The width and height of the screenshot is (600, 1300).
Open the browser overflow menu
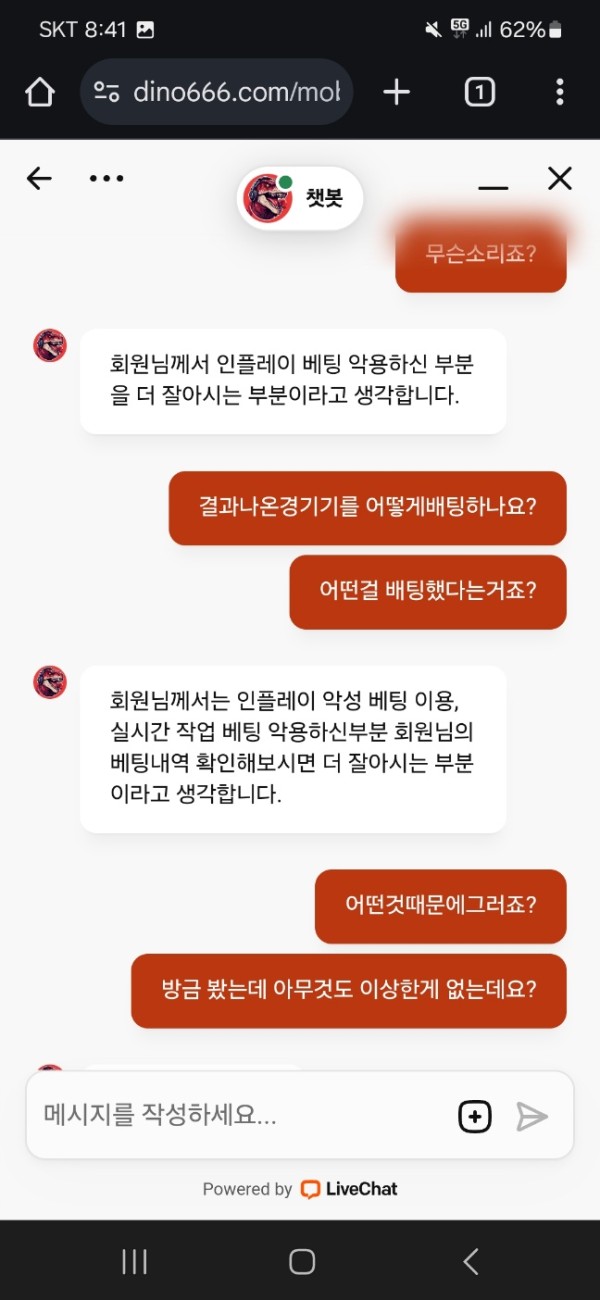tap(559, 93)
